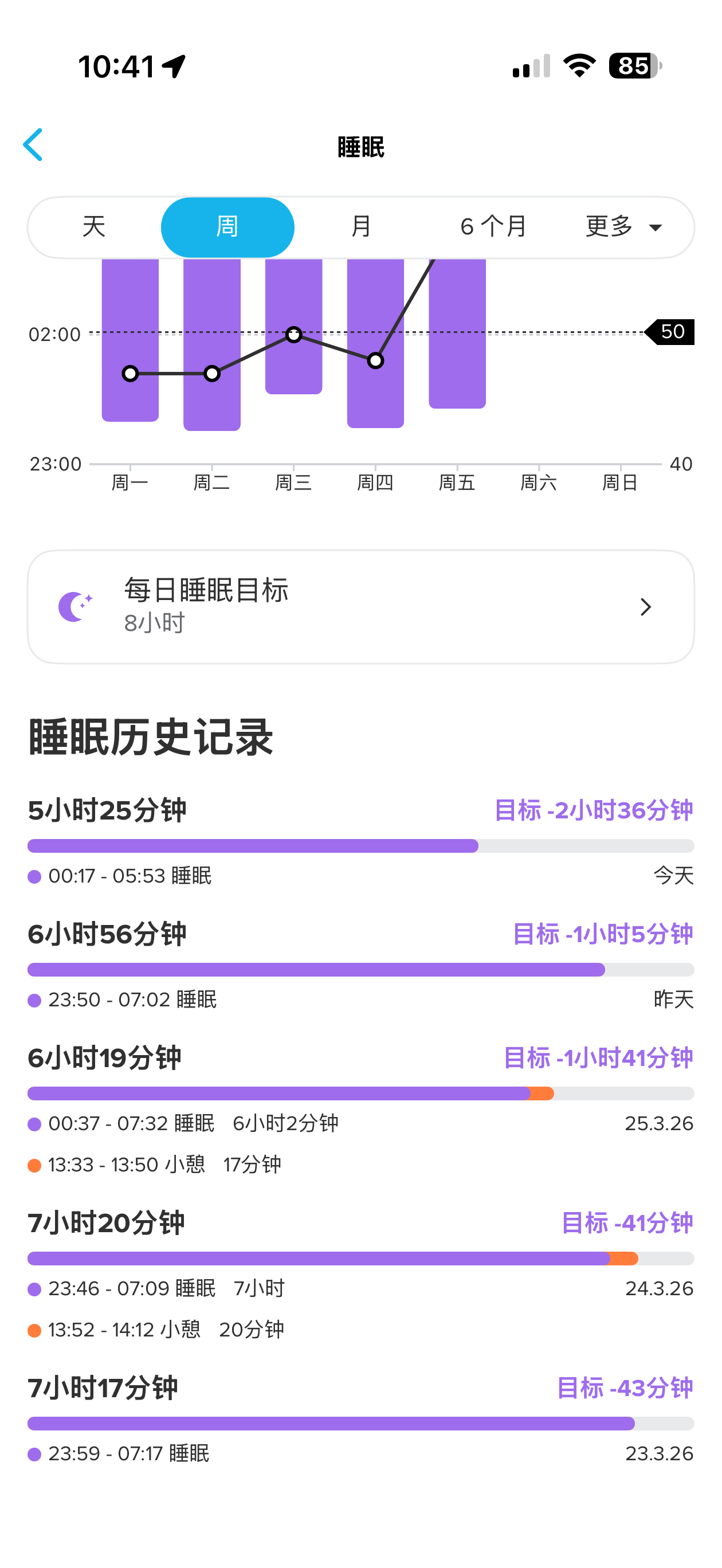View the 24.3.26 sleep record
Image resolution: width=722 pixels, height=1568 pixels.
point(360,1273)
